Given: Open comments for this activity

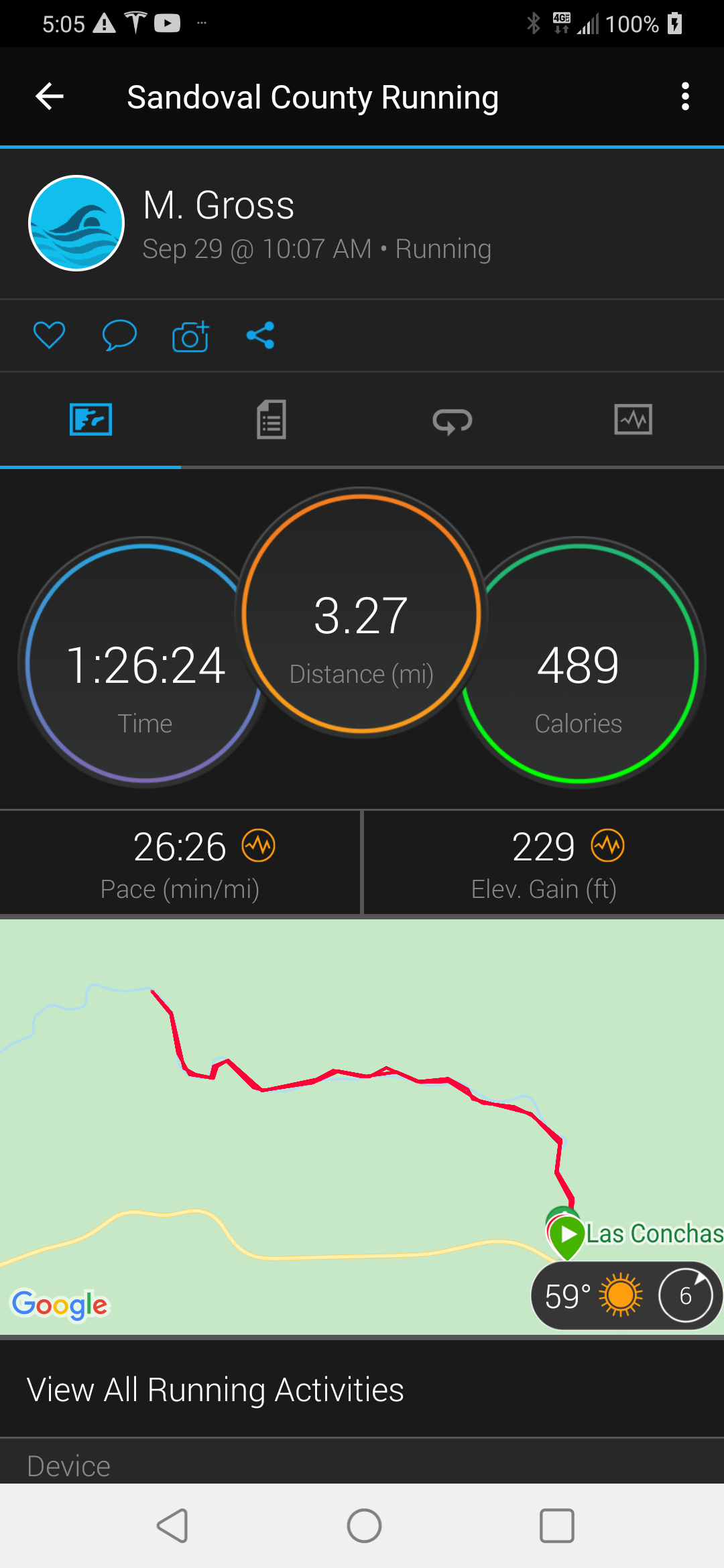Looking at the screenshot, I should tap(119, 335).
